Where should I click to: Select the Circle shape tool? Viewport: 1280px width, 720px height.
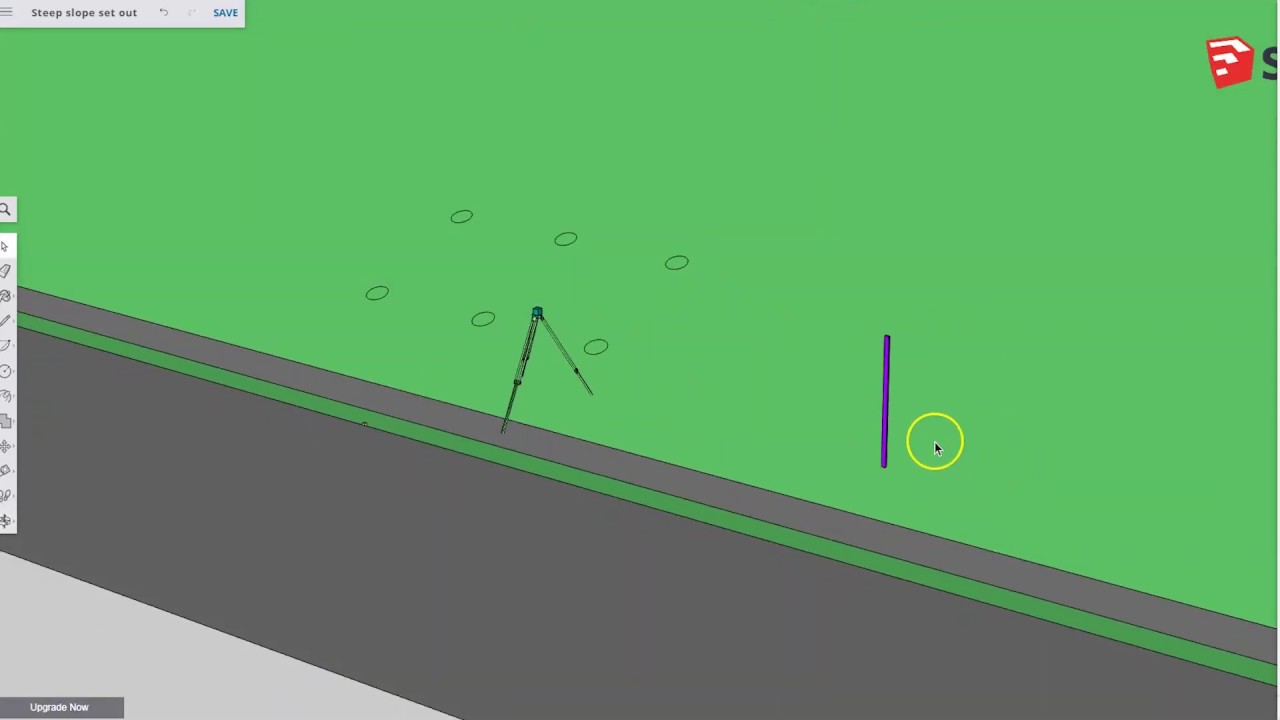pos(5,371)
